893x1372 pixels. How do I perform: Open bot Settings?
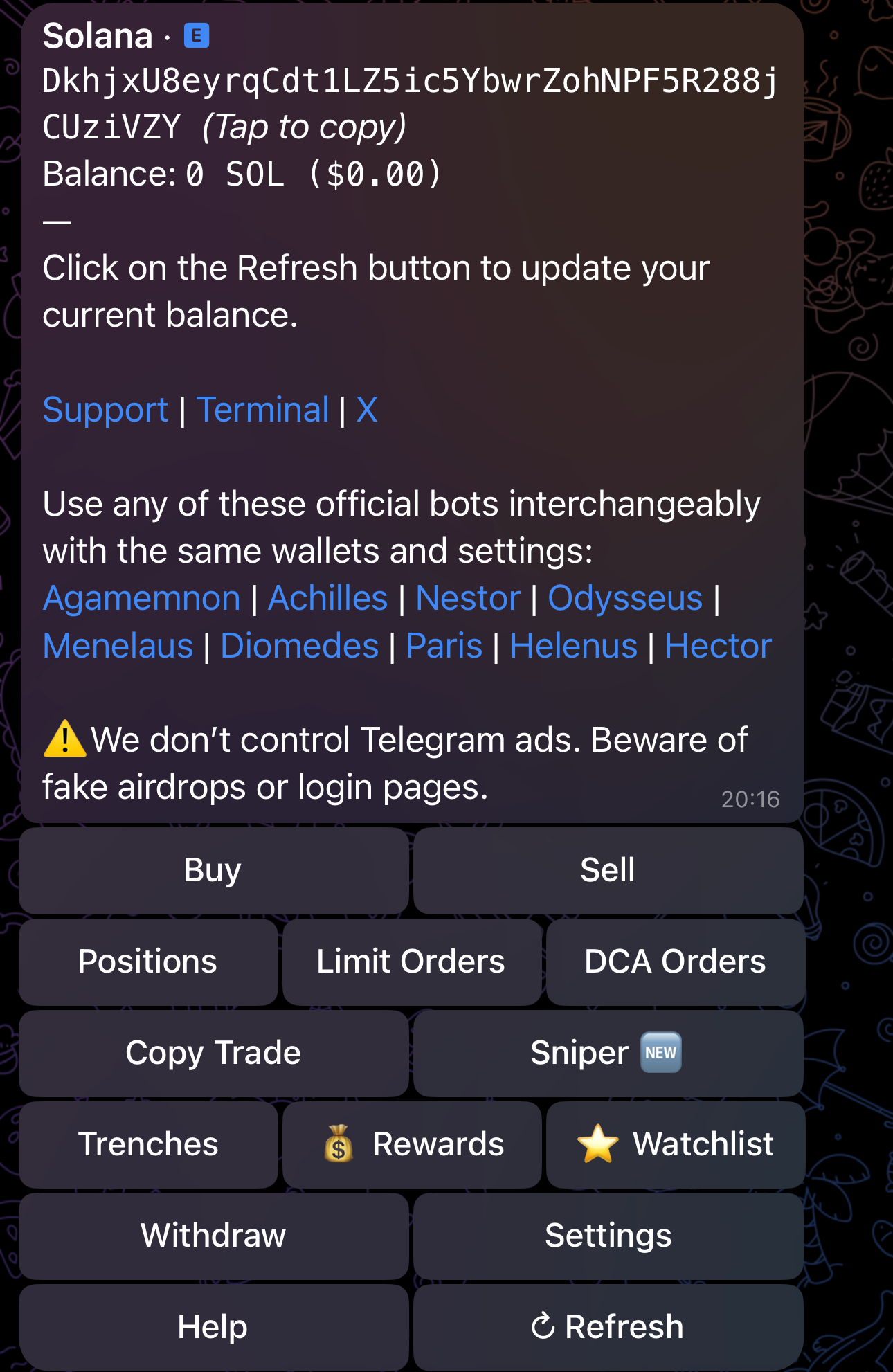click(x=608, y=1236)
